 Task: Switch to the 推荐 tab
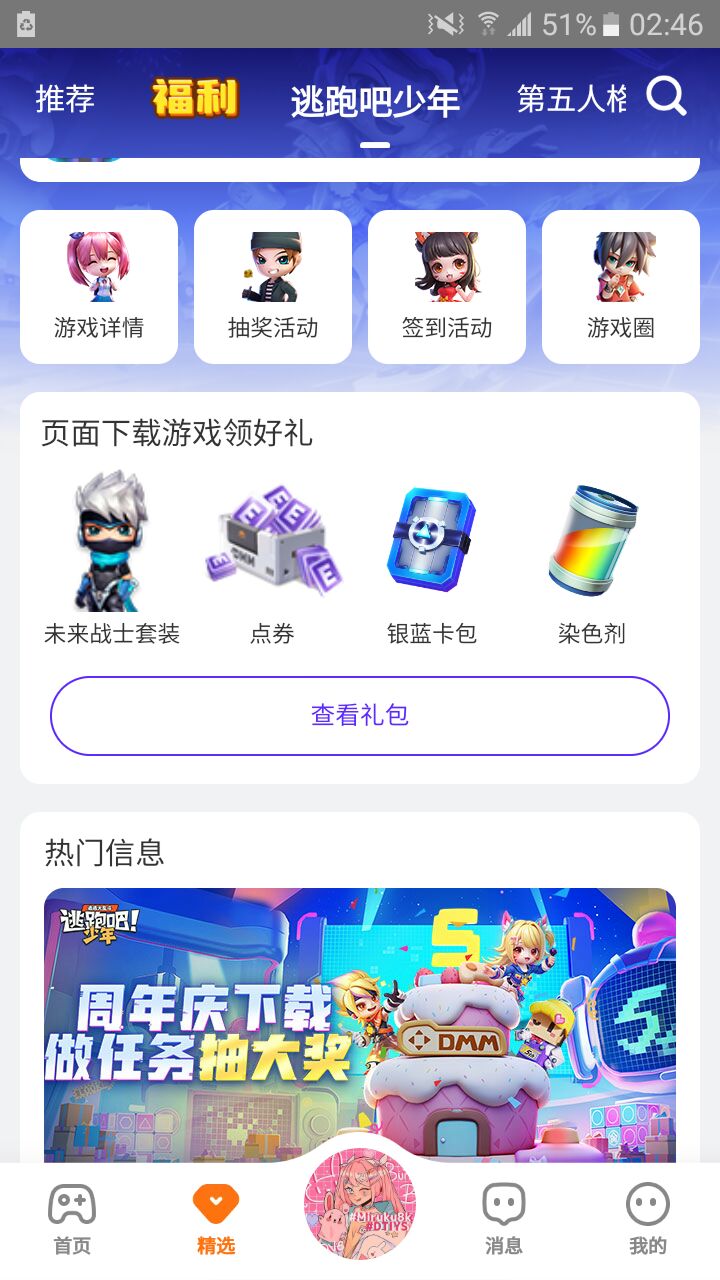coord(65,99)
